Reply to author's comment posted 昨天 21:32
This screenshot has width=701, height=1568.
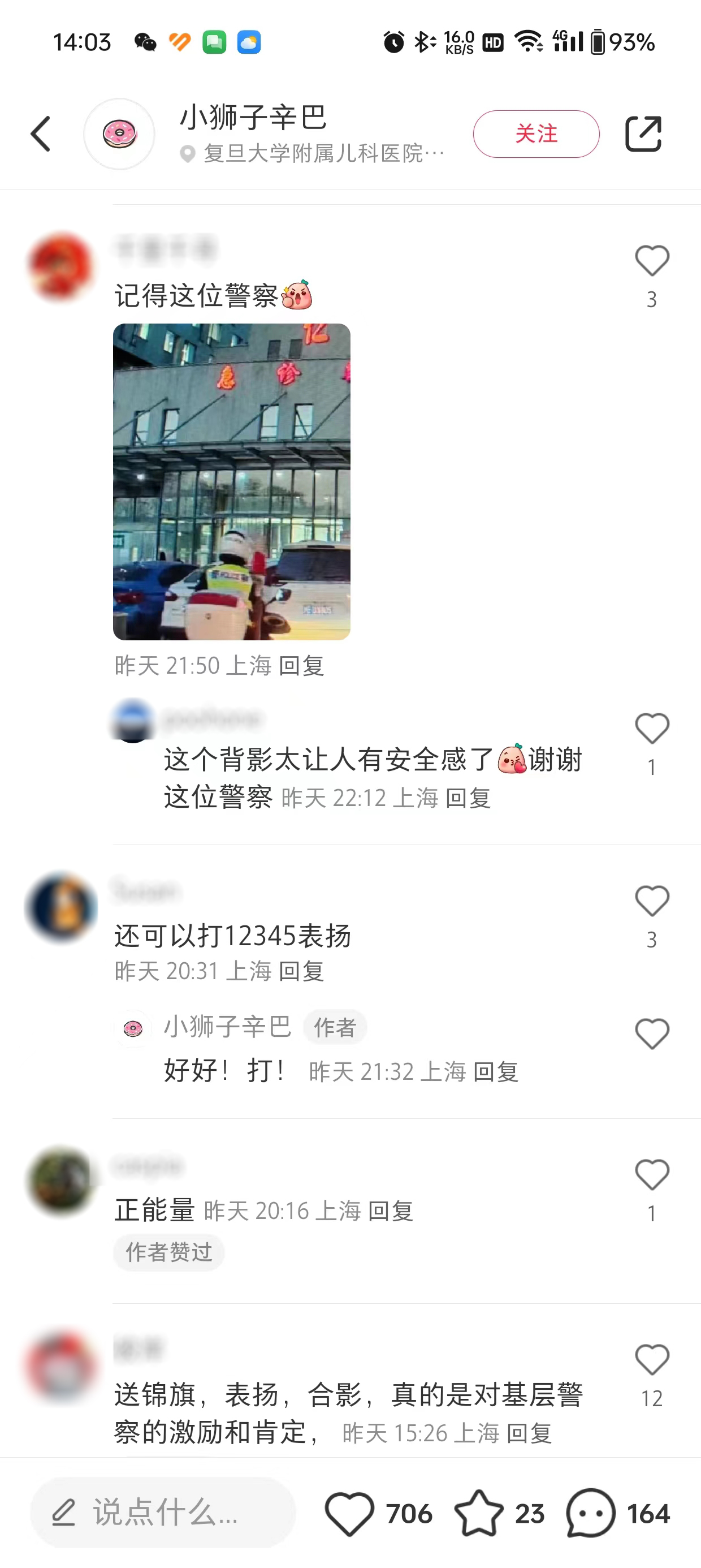[x=496, y=1071]
